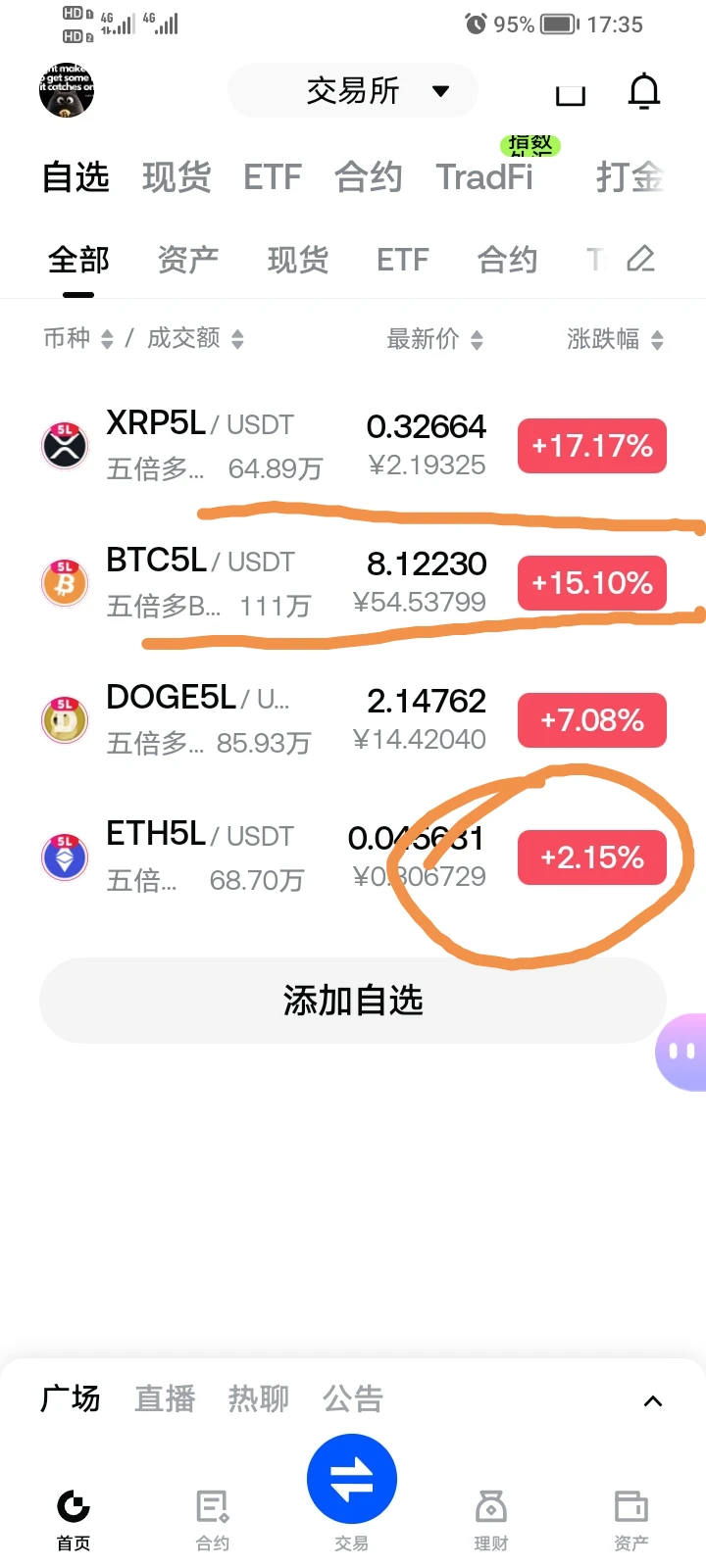The width and height of the screenshot is (706, 1568).
Task: Sort list by 成交额
Action: click(x=195, y=339)
